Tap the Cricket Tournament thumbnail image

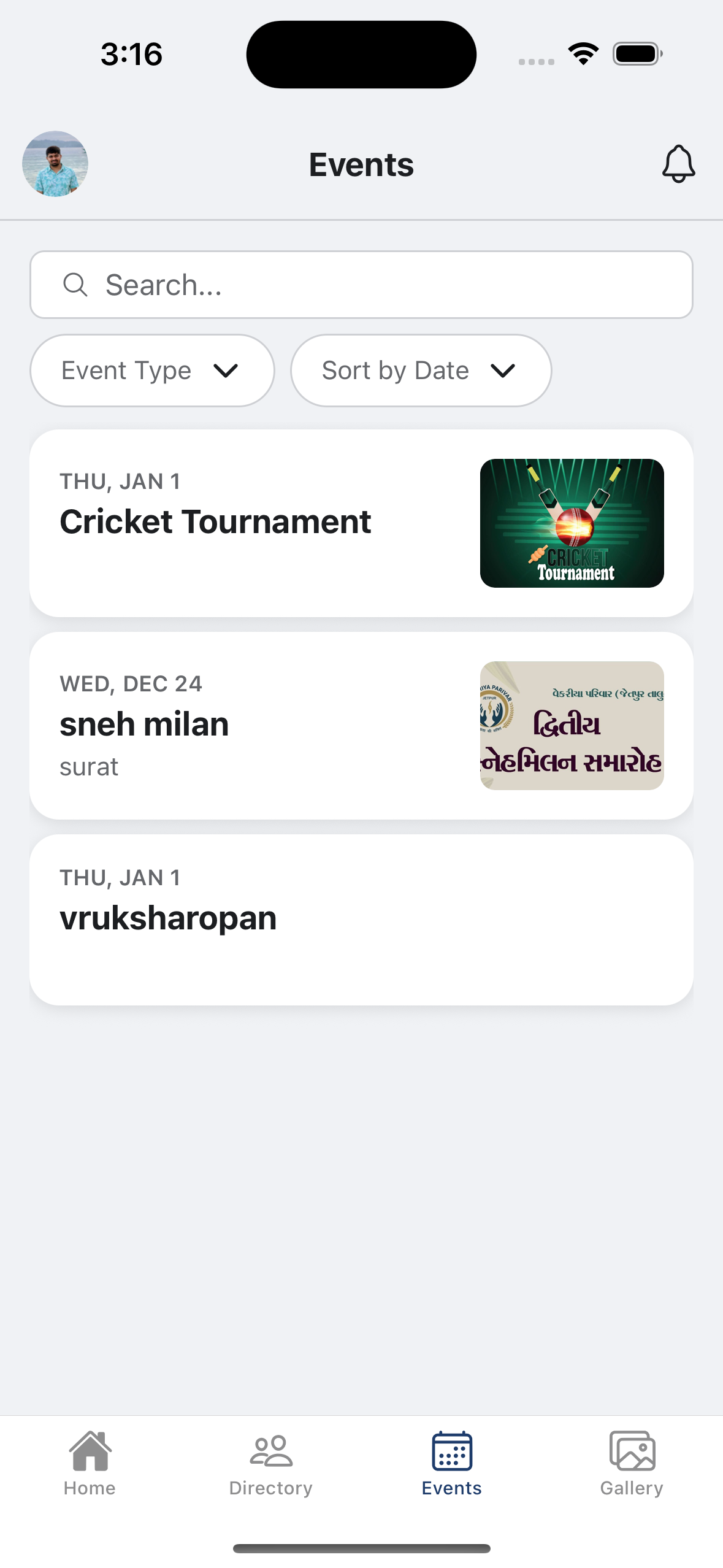point(572,521)
